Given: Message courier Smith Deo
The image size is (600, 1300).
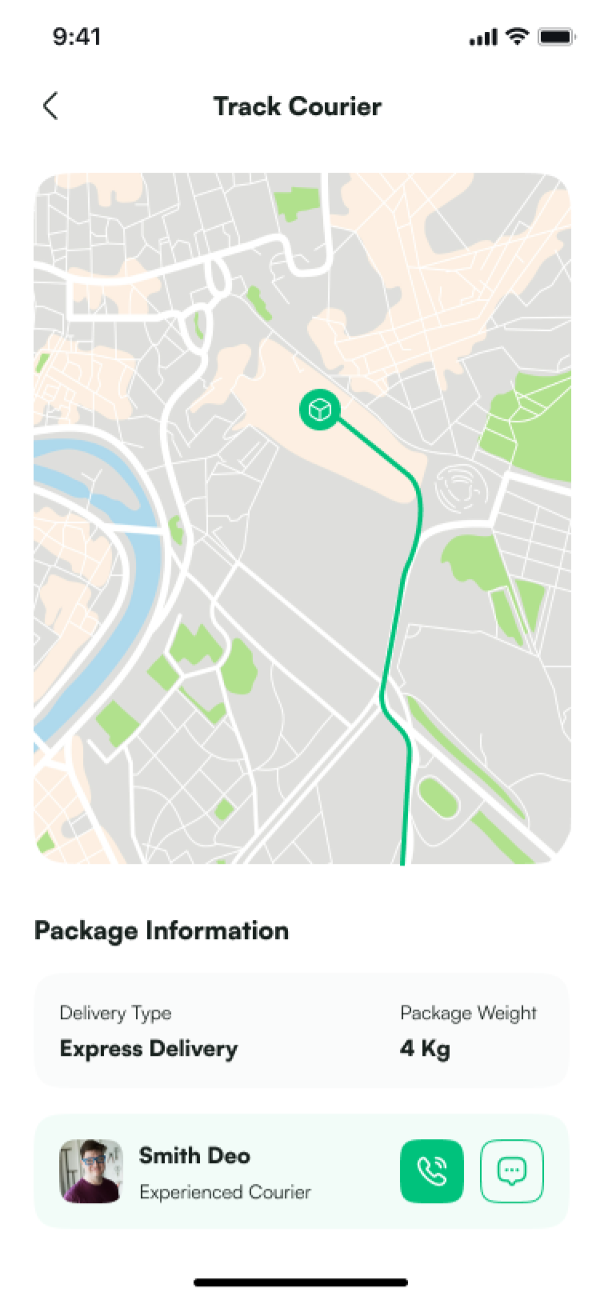Looking at the screenshot, I should 512,1171.
